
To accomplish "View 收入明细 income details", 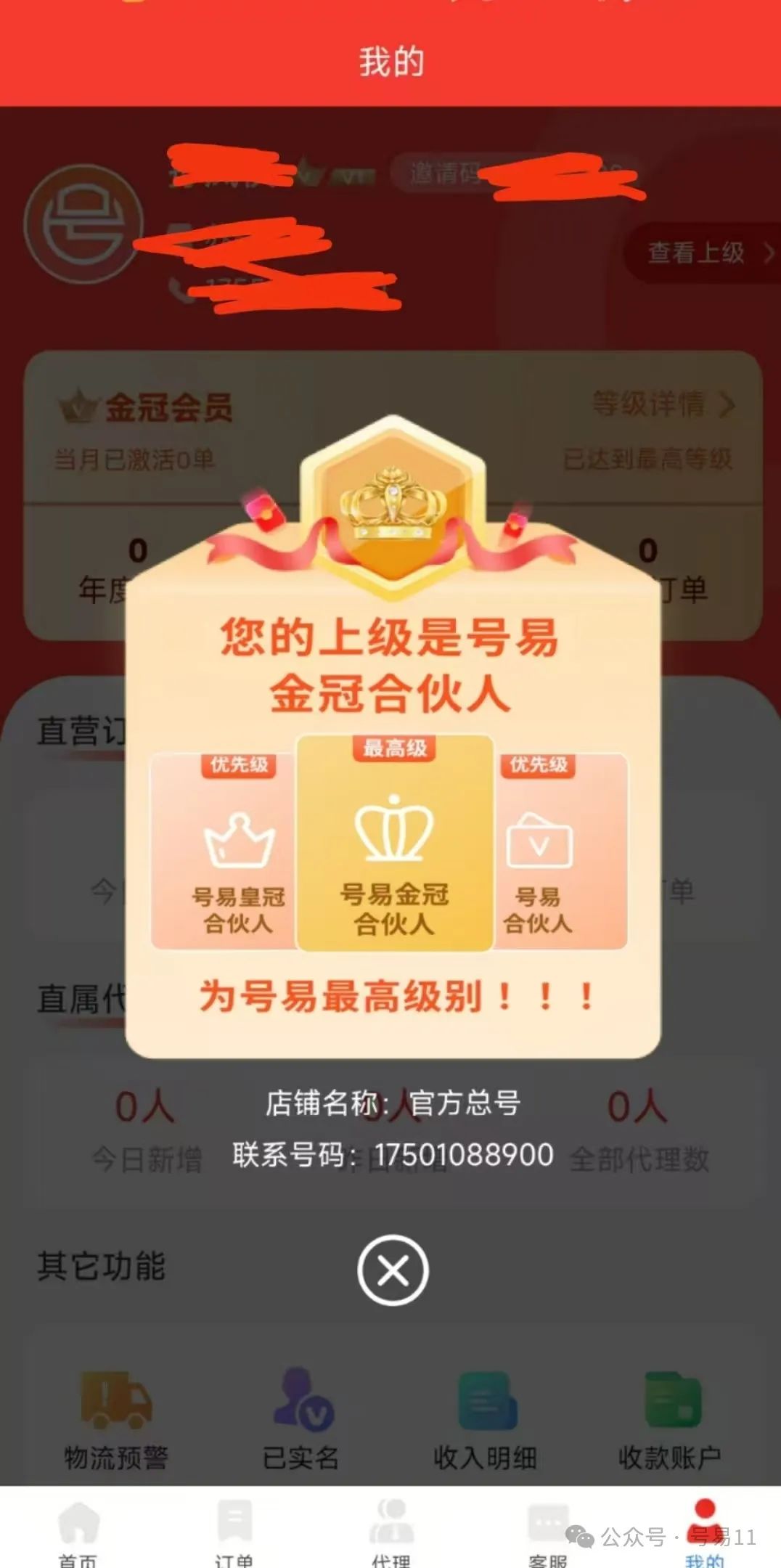I will [x=485, y=1420].
